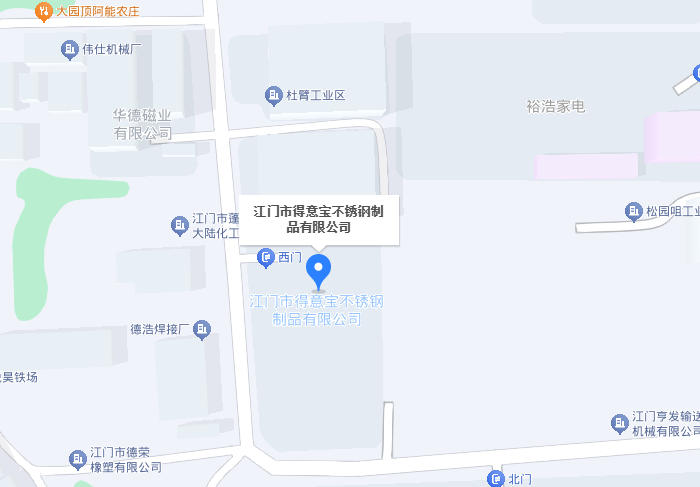Select the 北门 gate marker
Image resolution: width=700 pixels, height=487 pixels.
click(x=495, y=479)
